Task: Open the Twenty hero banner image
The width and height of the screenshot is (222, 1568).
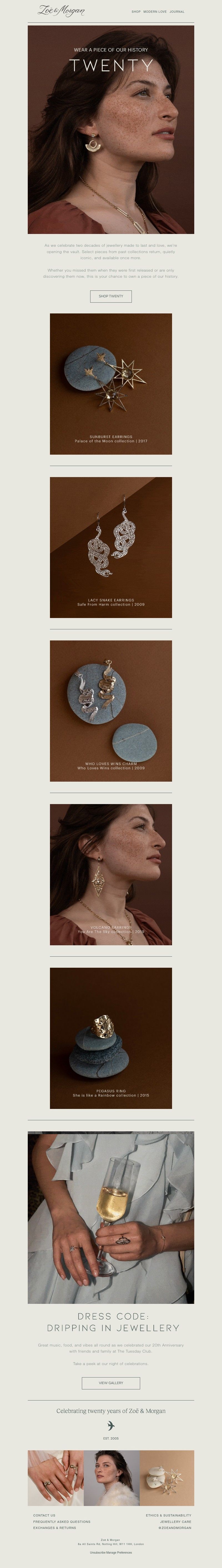Action: (111, 129)
